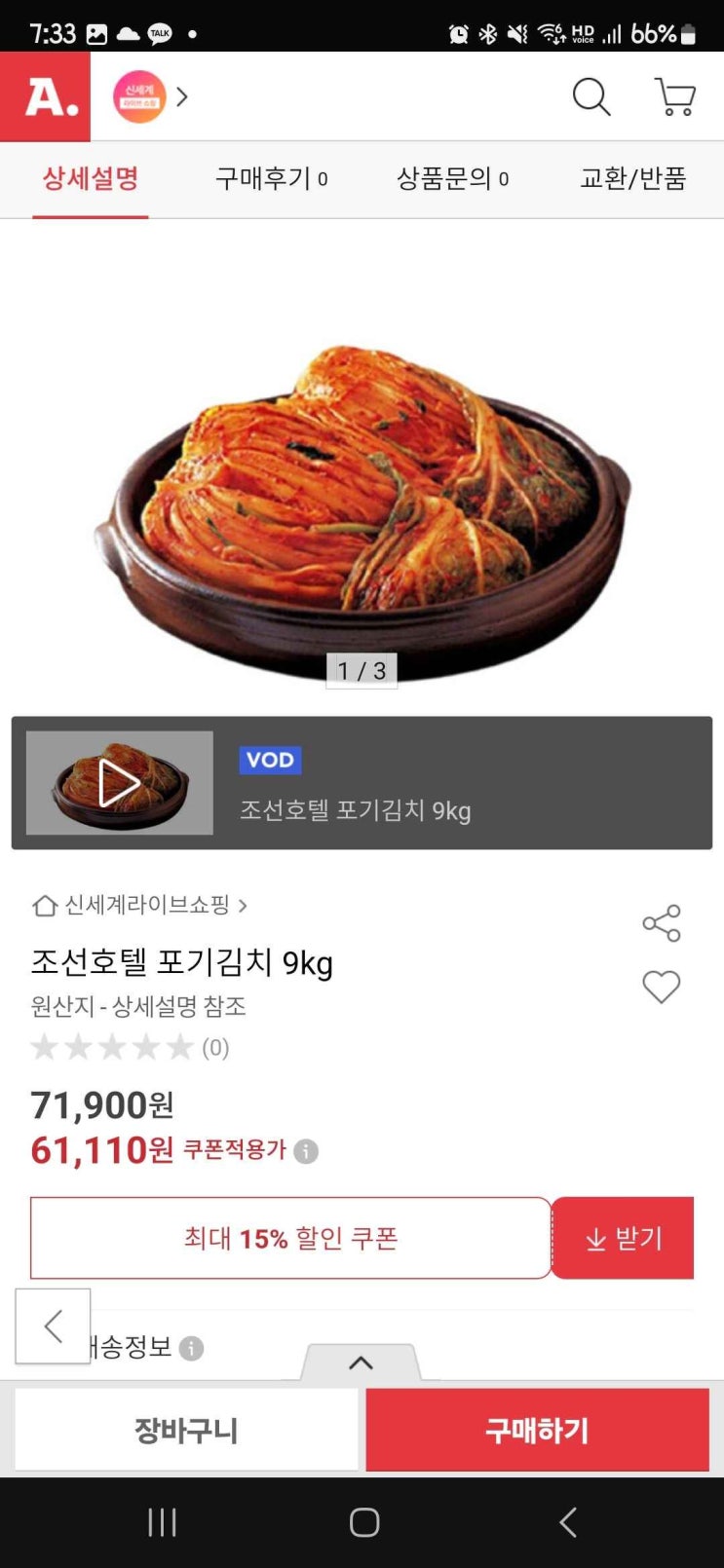This screenshot has width=724, height=1568.
Task: Open the shopping cart icon
Action: tap(674, 97)
